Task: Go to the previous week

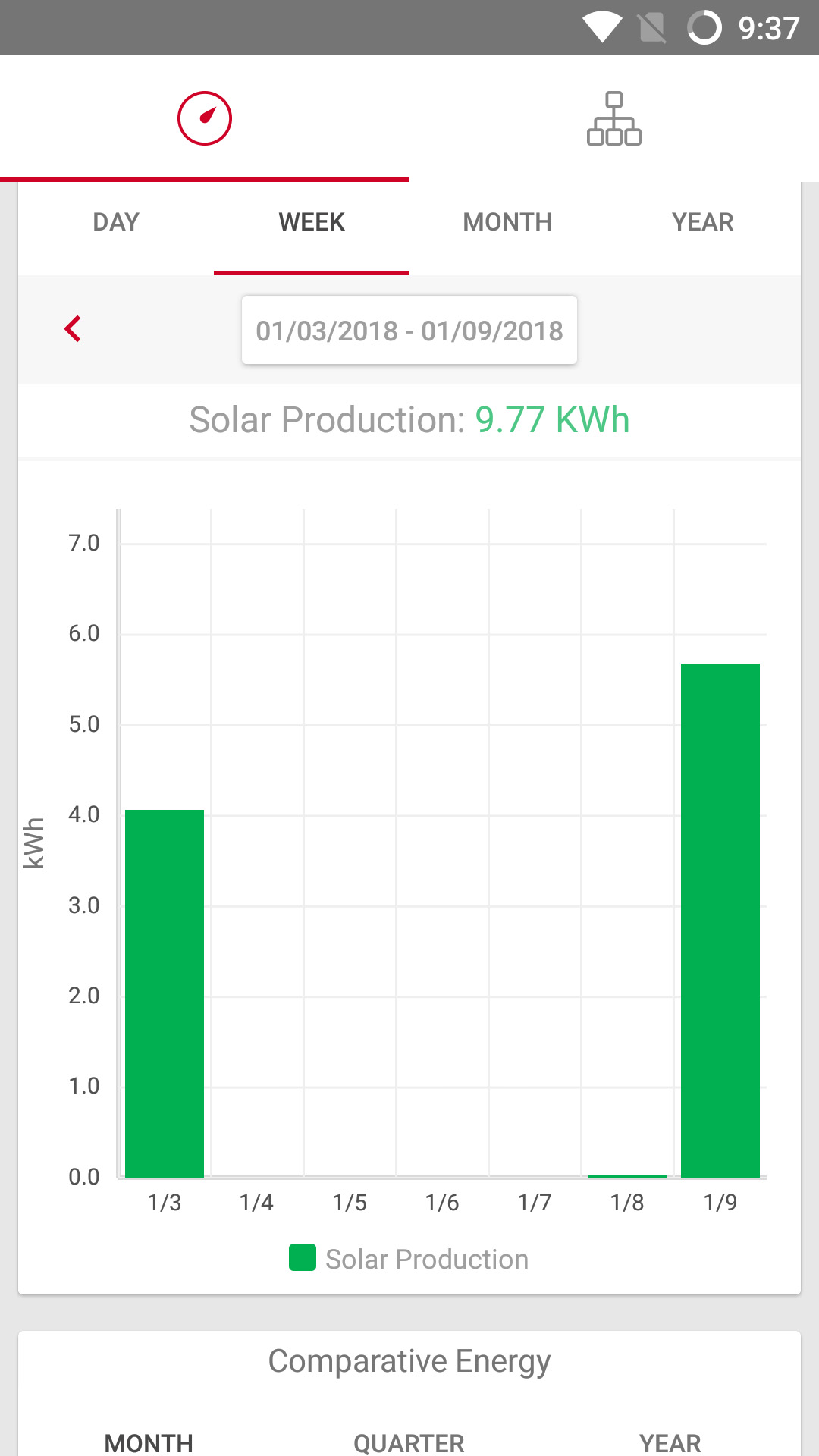Action: coord(73,329)
